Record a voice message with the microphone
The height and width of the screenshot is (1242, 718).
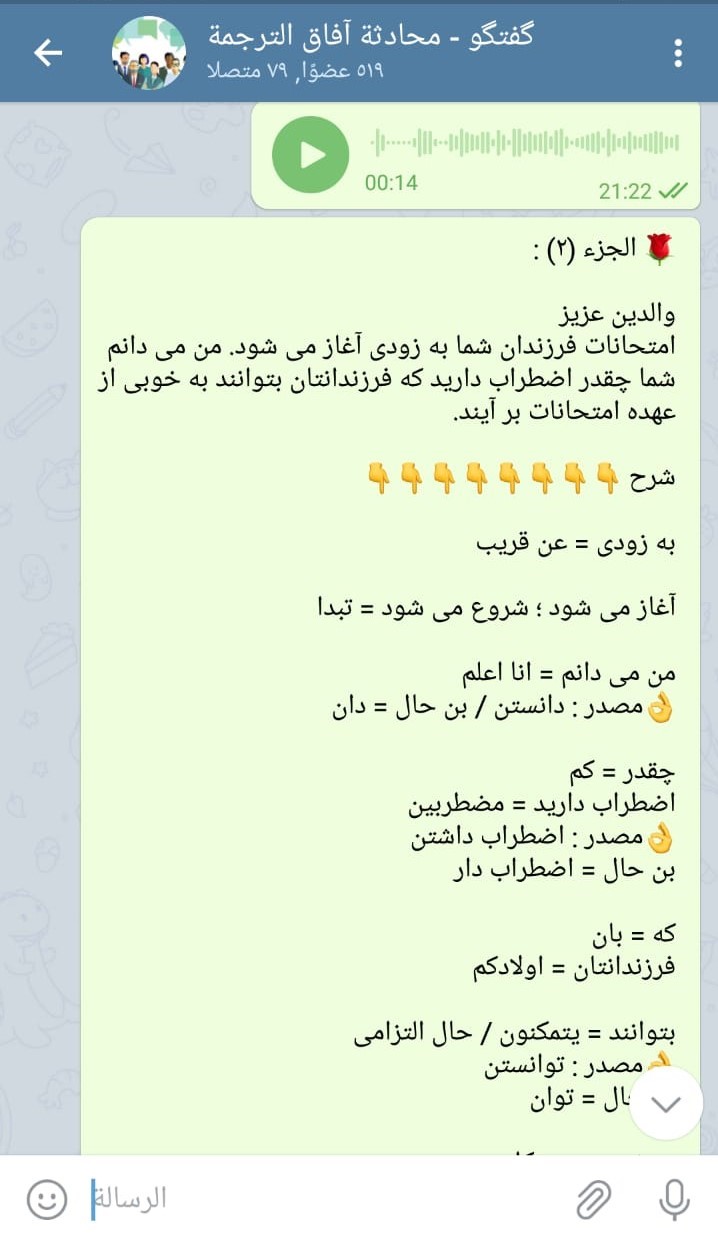675,1198
